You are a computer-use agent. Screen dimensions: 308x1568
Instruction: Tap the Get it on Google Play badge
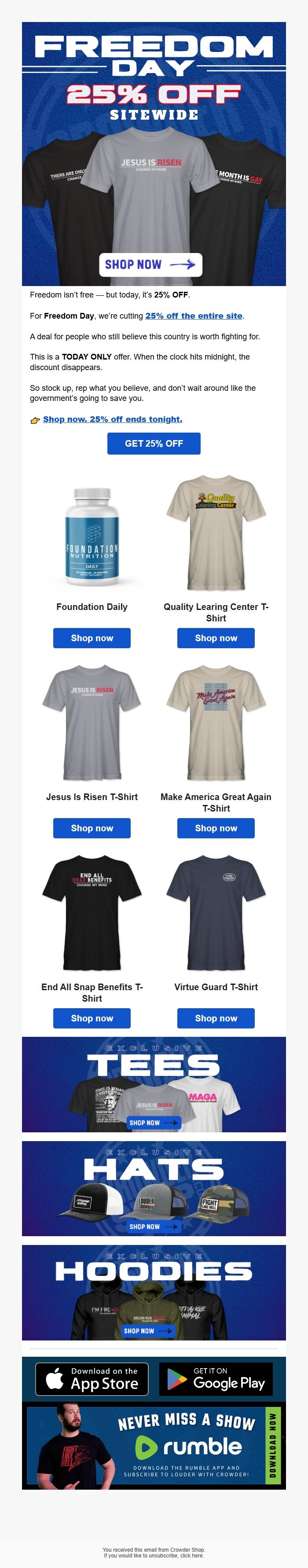pyautogui.click(x=216, y=1379)
